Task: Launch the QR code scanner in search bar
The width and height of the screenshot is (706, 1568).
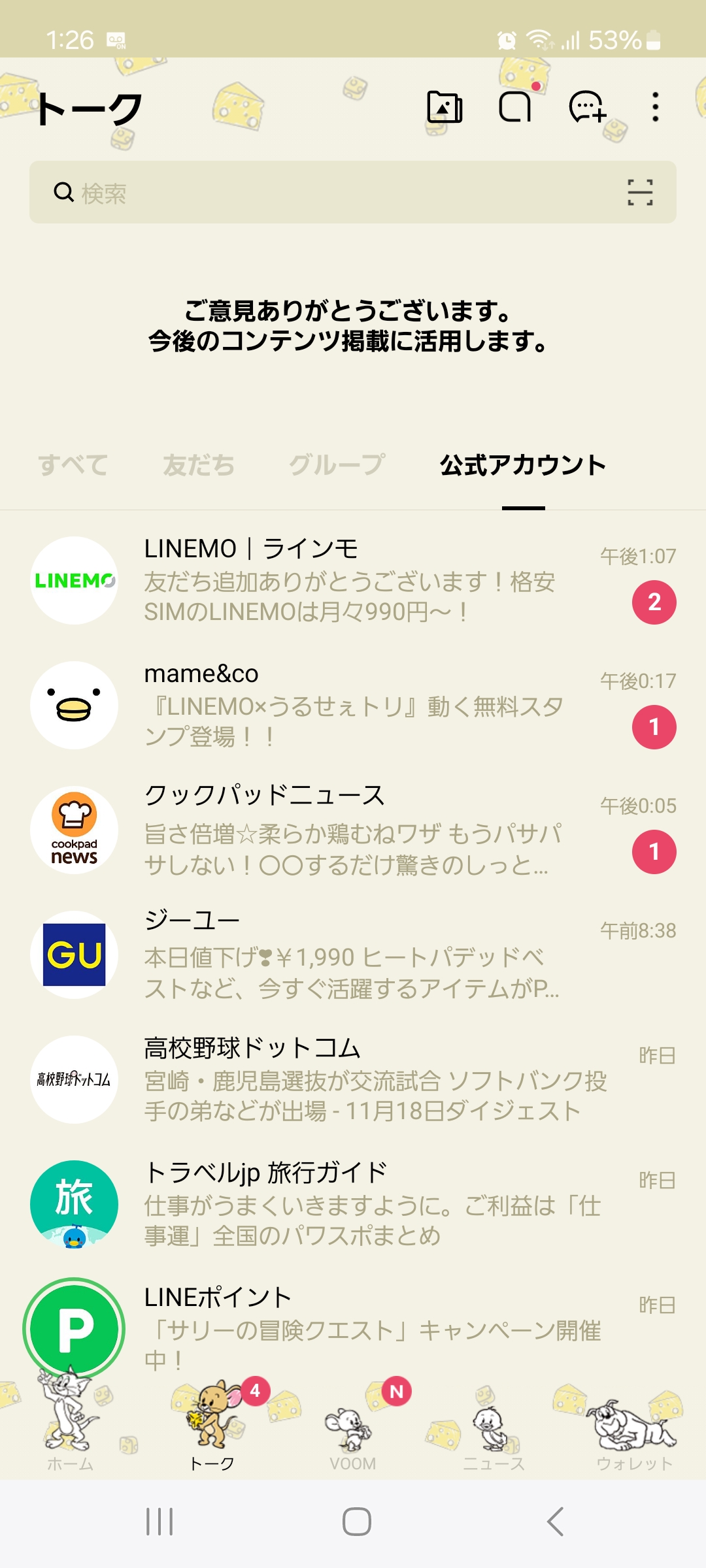Action: (x=637, y=193)
